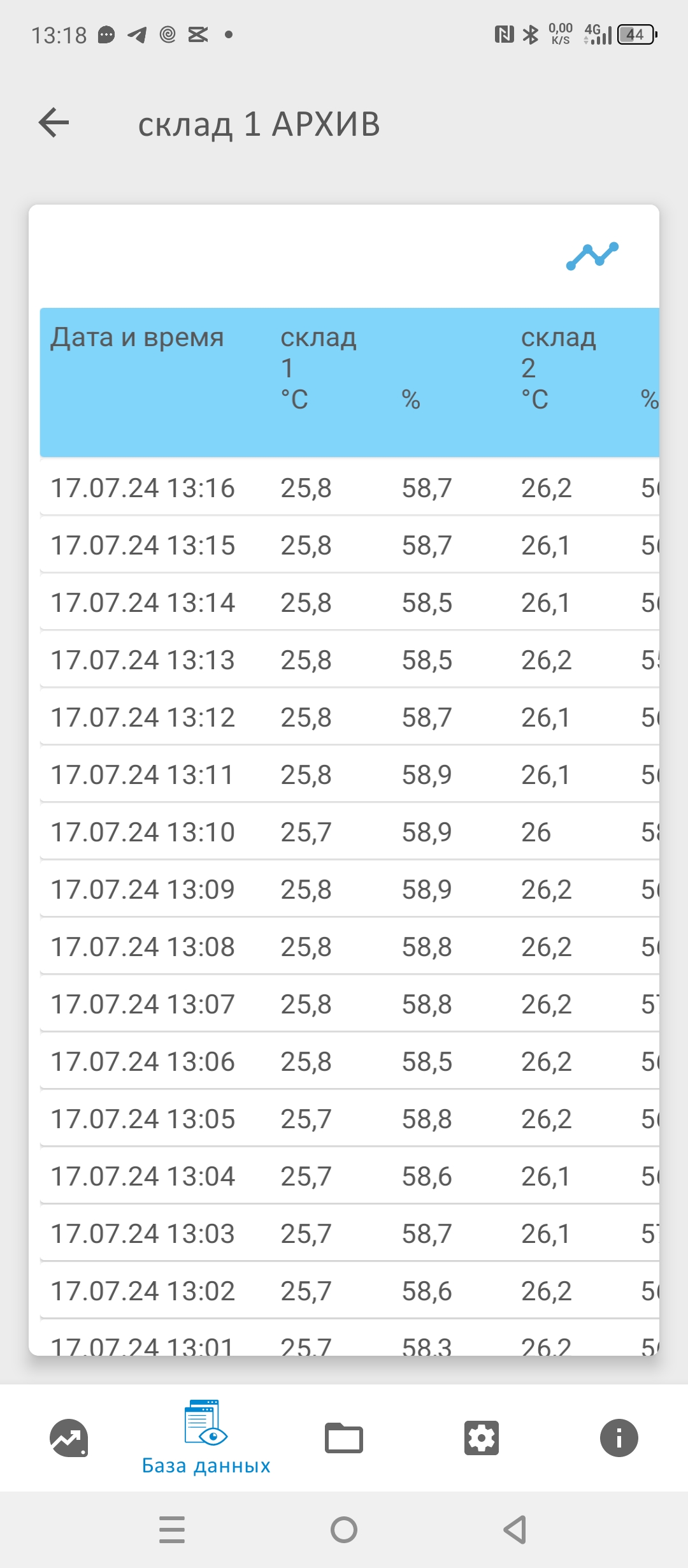
Task: Open the folder tab
Action: point(344,1438)
